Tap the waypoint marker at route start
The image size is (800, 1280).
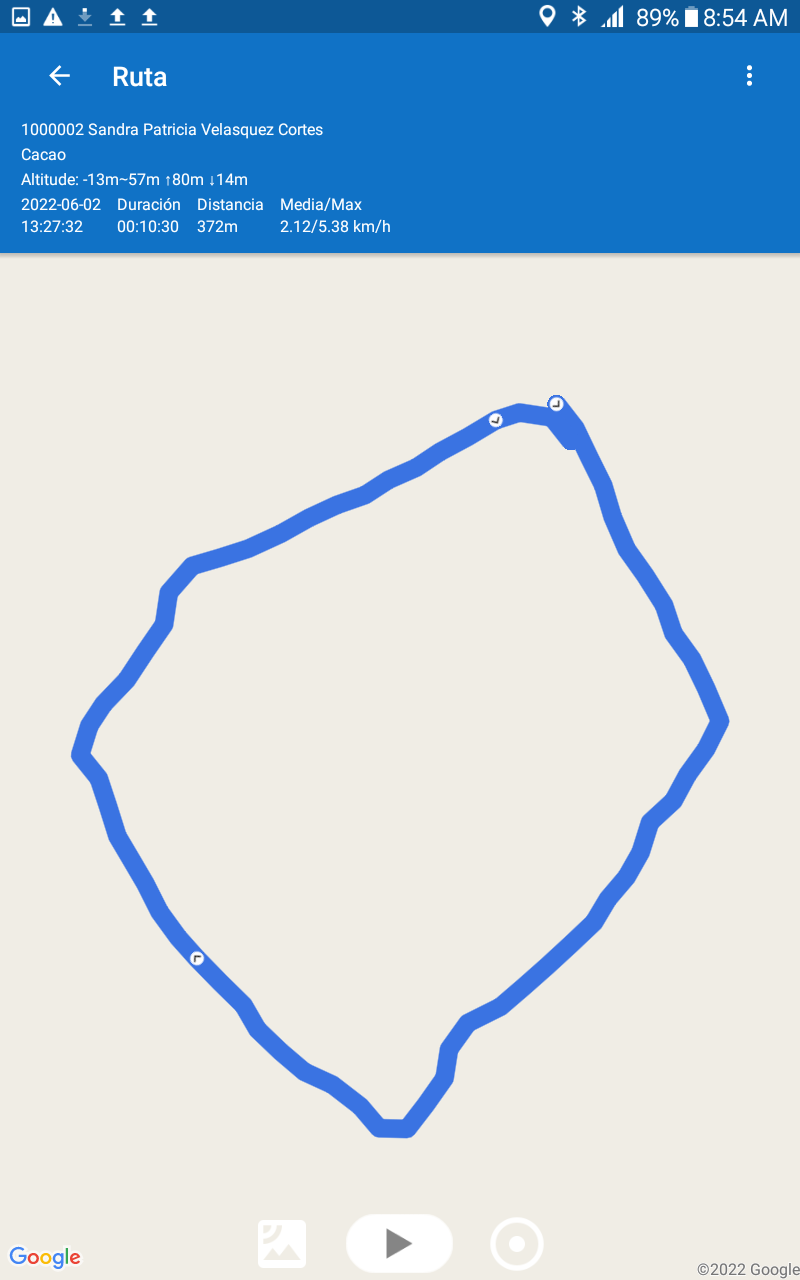[557, 404]
